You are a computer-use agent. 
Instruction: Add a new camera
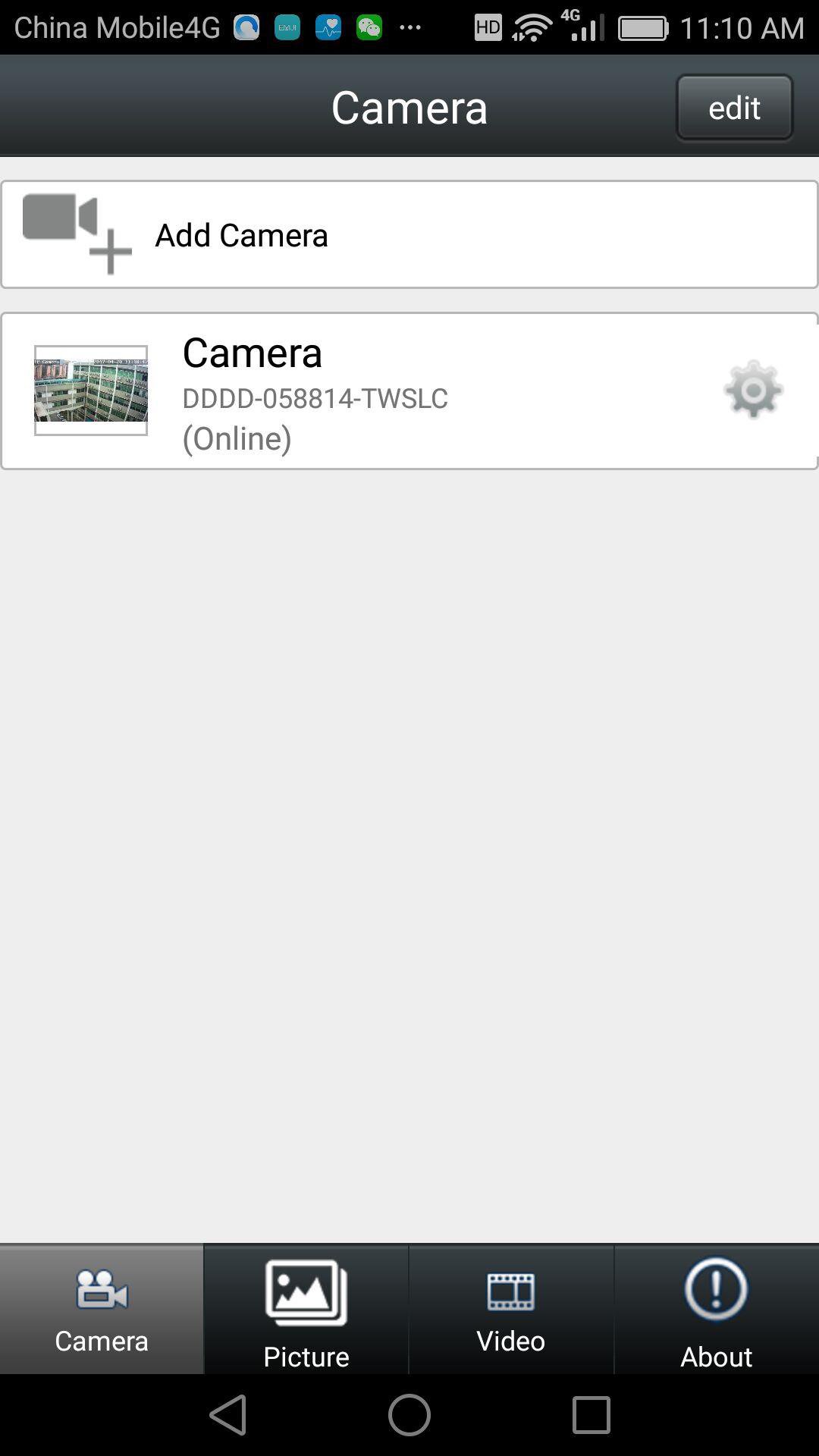point(409,234)
